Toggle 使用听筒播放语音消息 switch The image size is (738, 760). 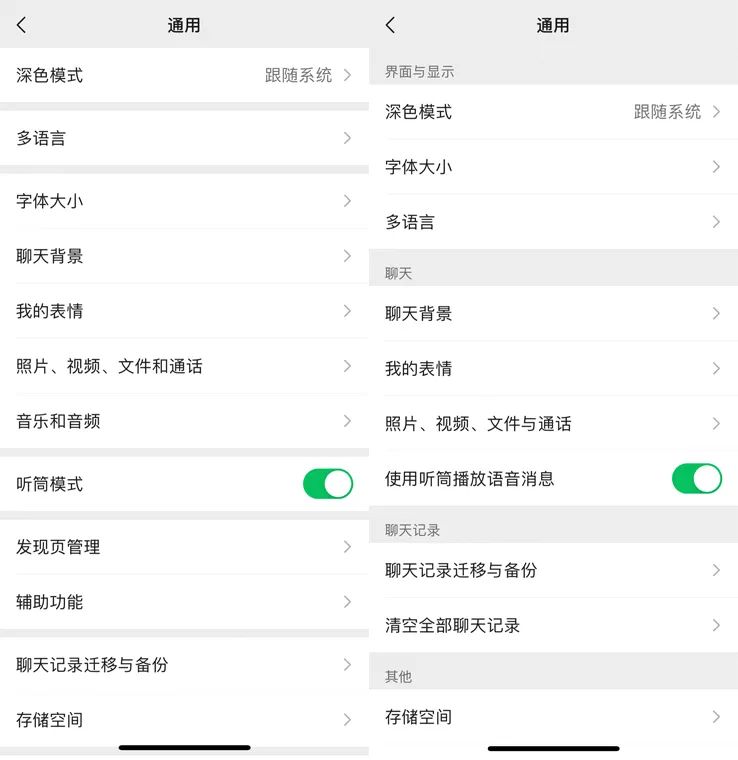(696, 478)
